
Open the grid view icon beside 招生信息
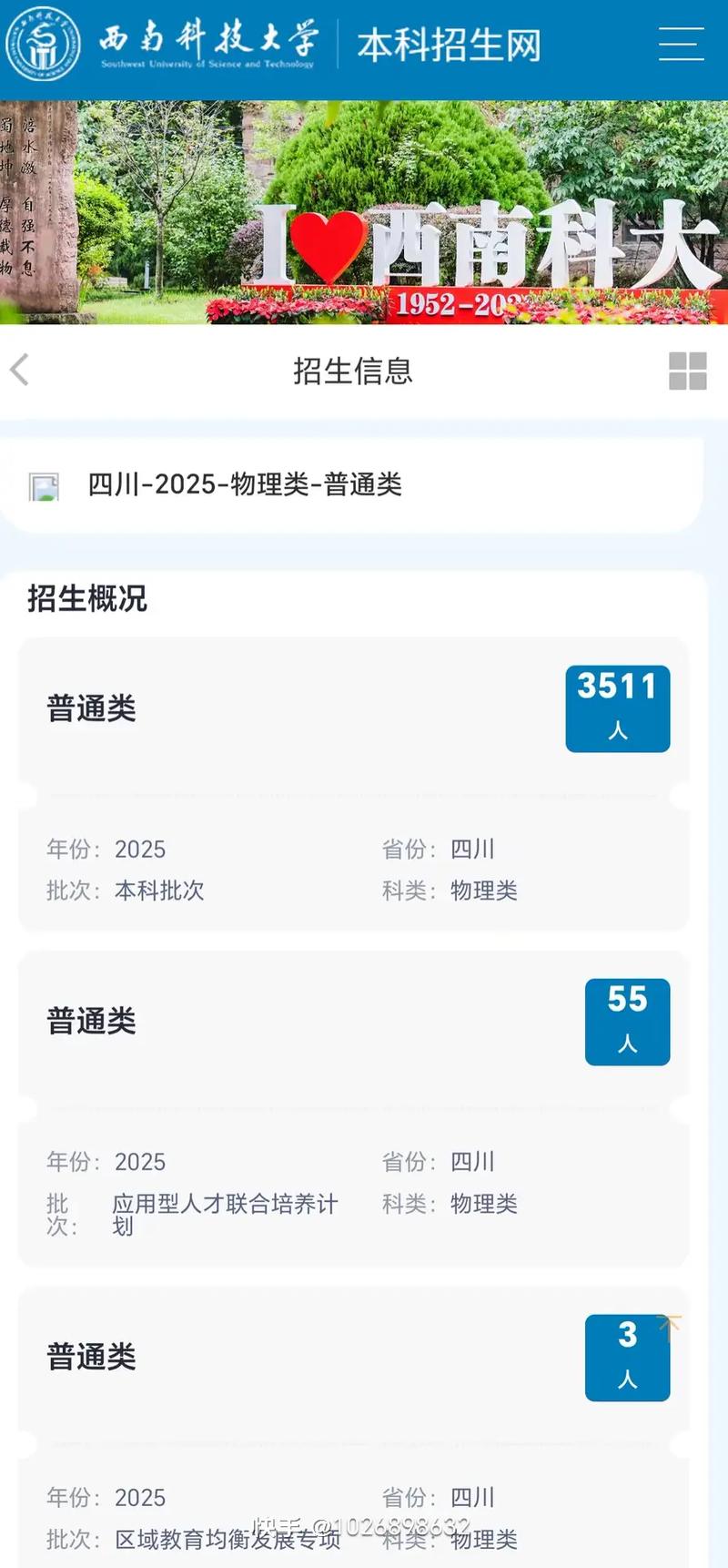[686, 371]
